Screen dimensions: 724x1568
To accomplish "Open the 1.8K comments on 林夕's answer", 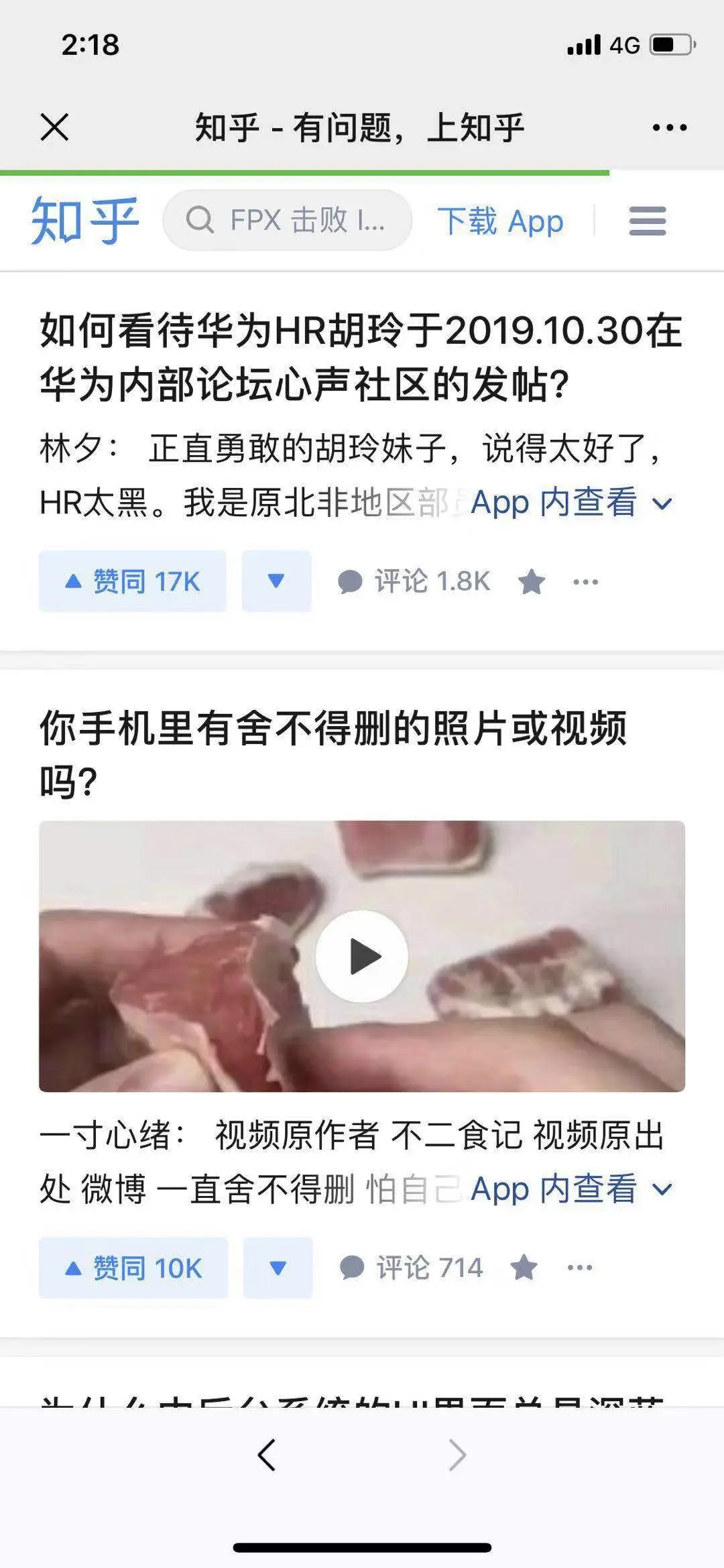I will click(414, 581).
